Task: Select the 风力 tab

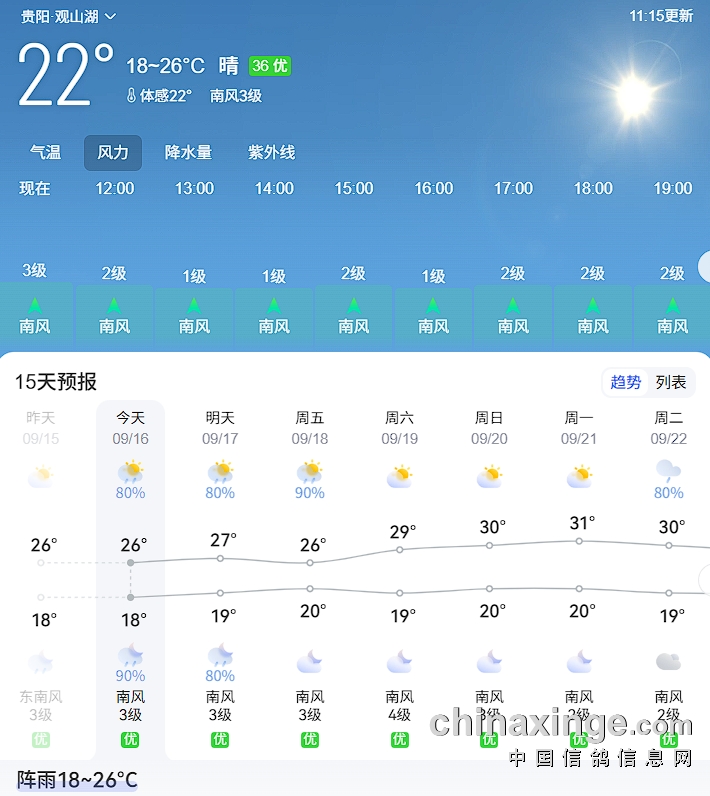Action: pos(113,152)
